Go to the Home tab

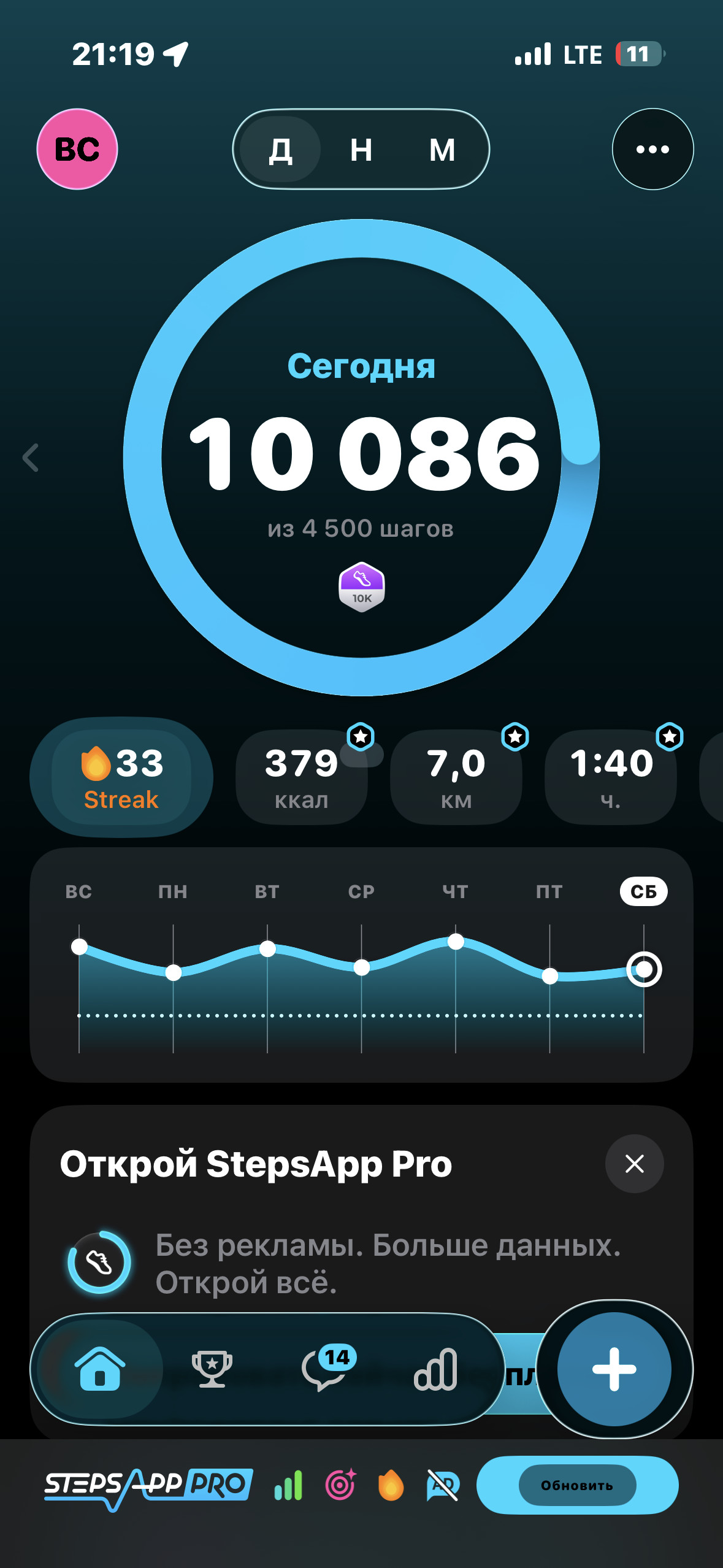coord(100,1369)
